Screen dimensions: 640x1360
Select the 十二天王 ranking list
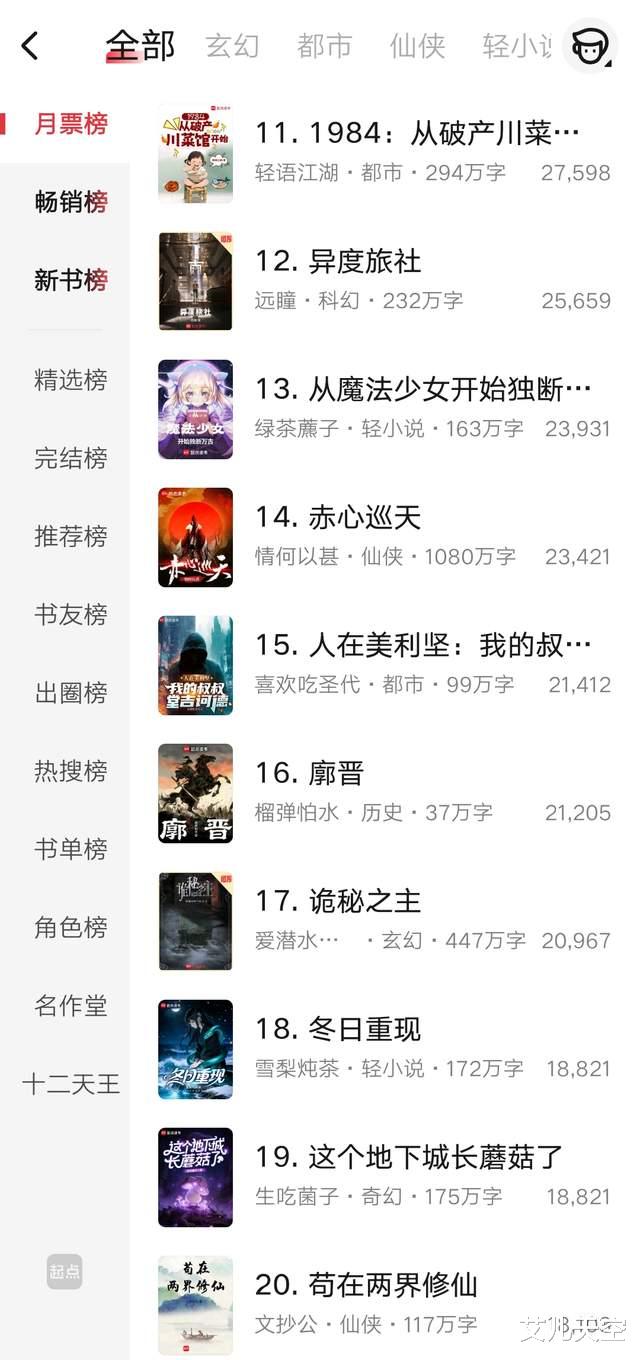point(70,1084)
